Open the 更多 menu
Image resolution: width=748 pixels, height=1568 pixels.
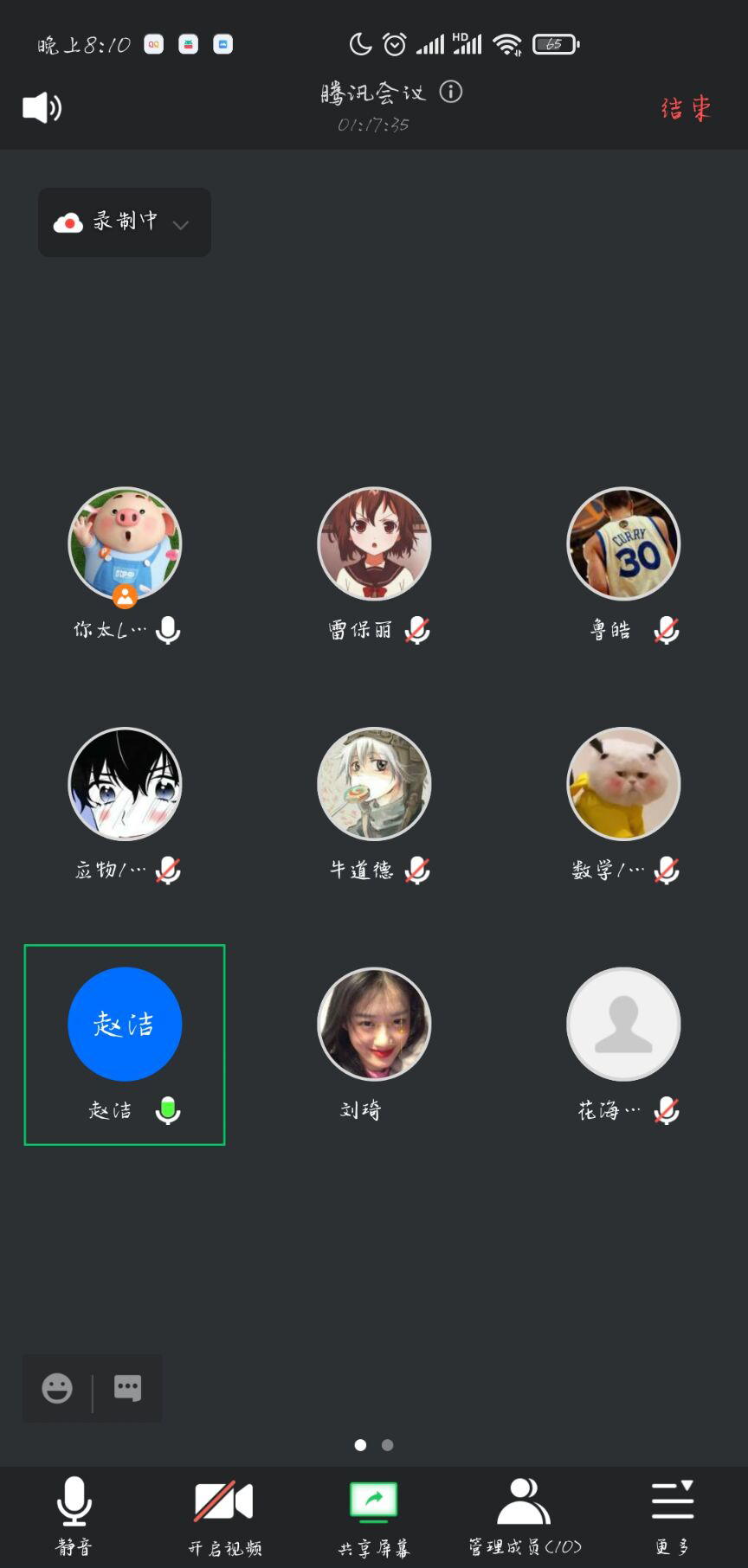673,1515
